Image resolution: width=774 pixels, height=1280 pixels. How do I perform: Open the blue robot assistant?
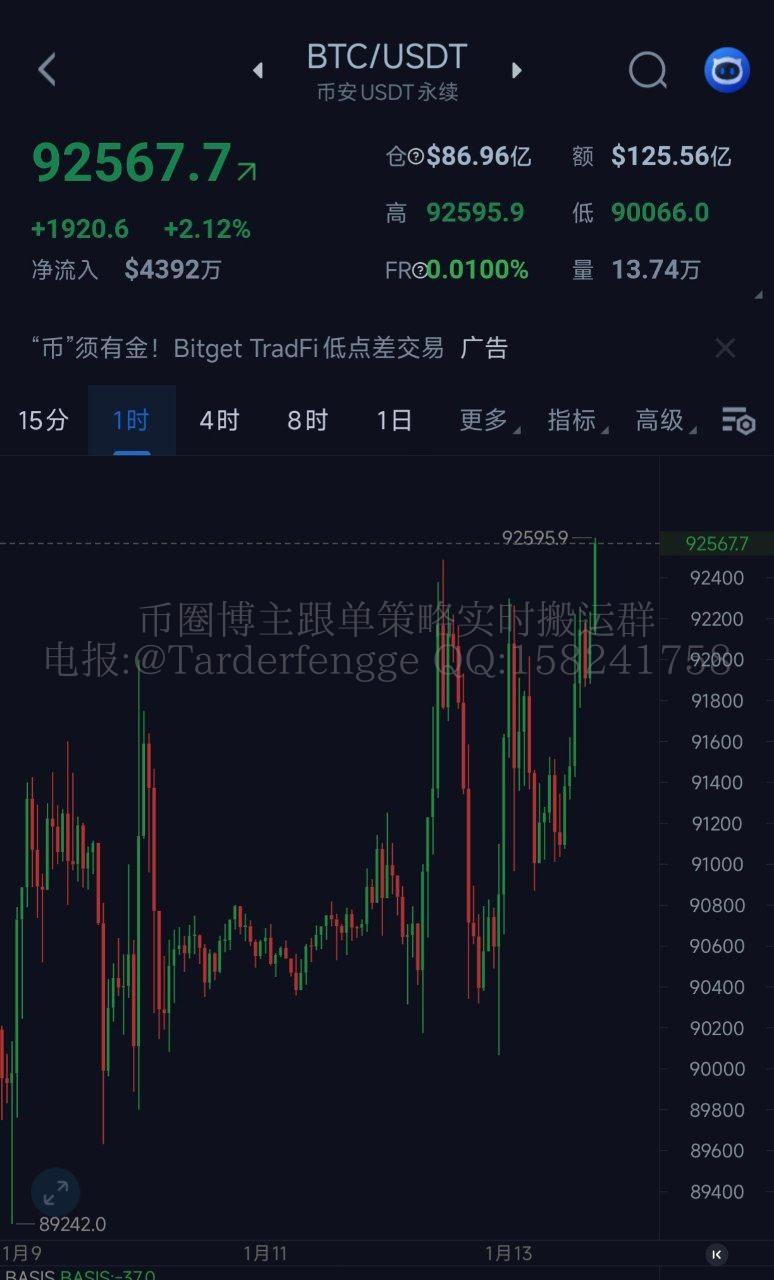[x=727, y=70]
